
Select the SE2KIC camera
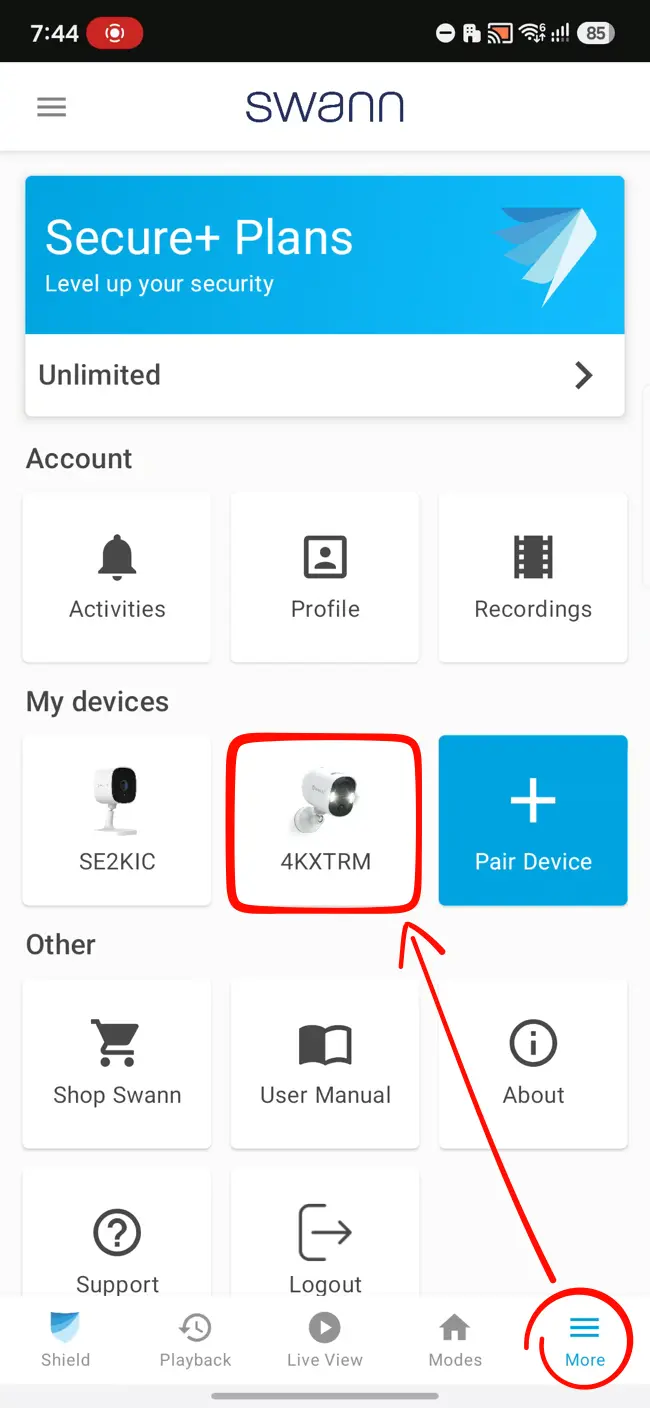[117, 820]
